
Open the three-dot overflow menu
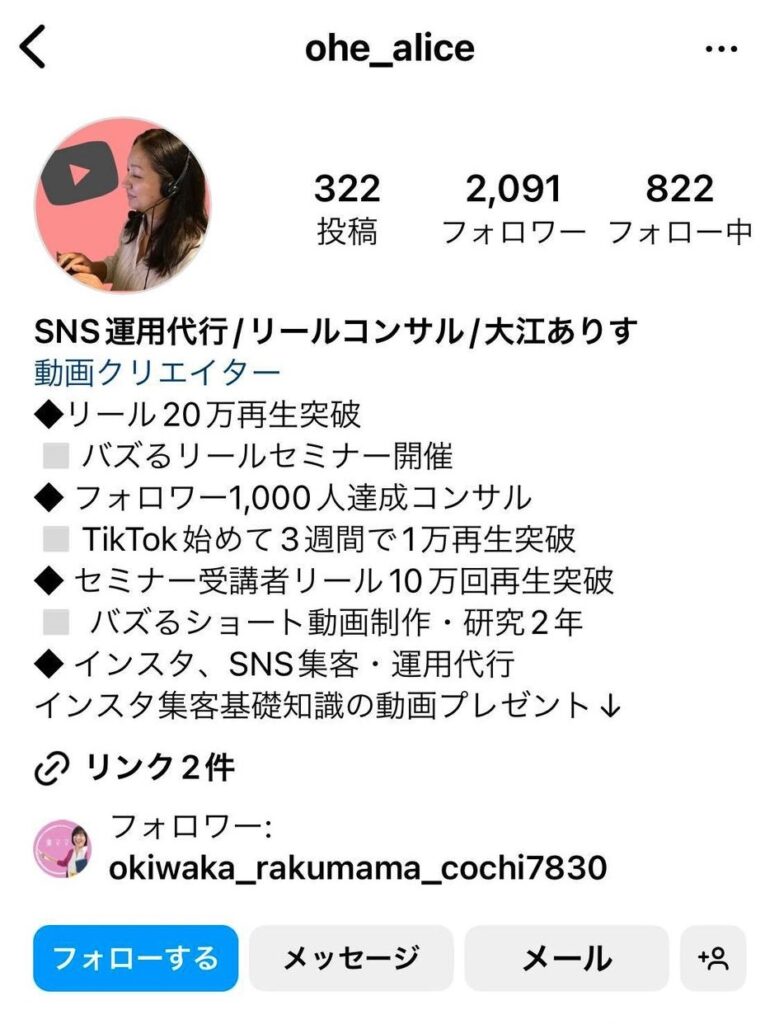[x=720, y=49]
